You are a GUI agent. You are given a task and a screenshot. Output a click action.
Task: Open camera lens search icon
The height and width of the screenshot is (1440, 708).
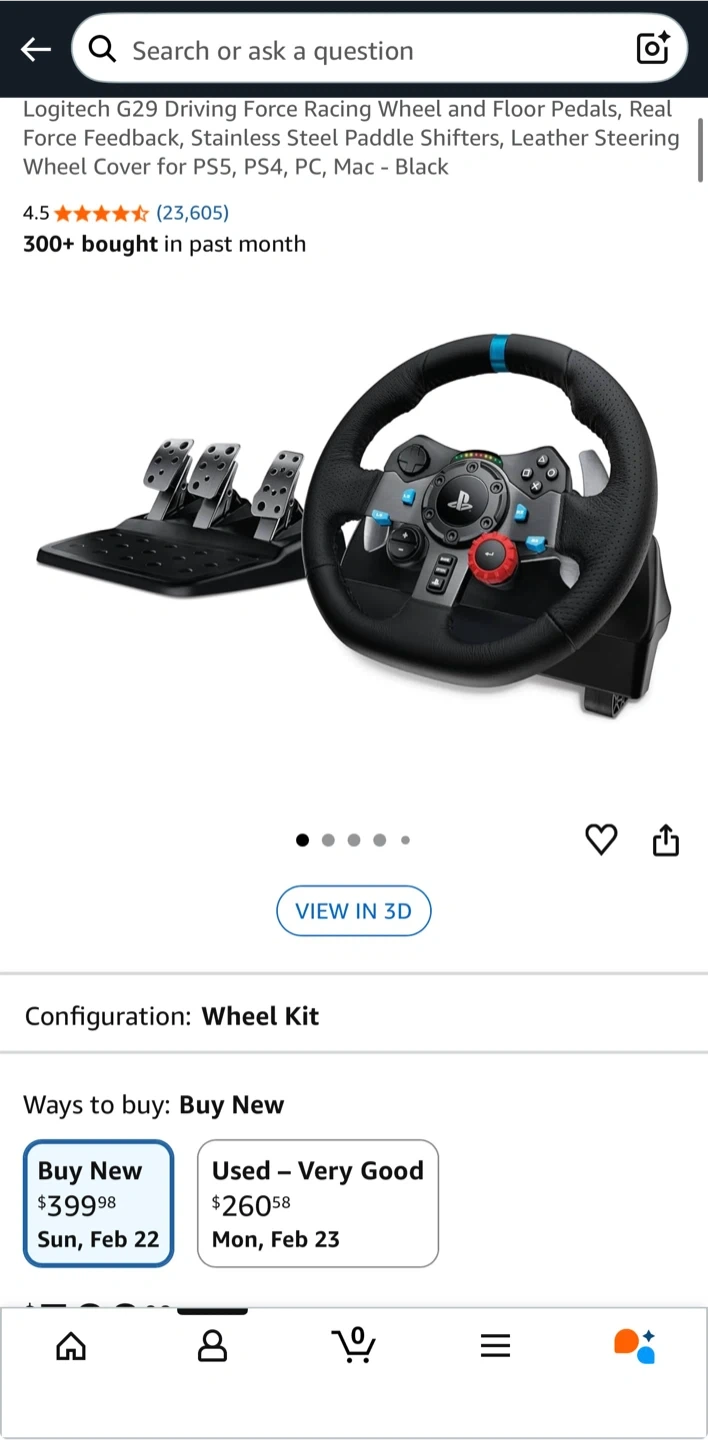653,48
